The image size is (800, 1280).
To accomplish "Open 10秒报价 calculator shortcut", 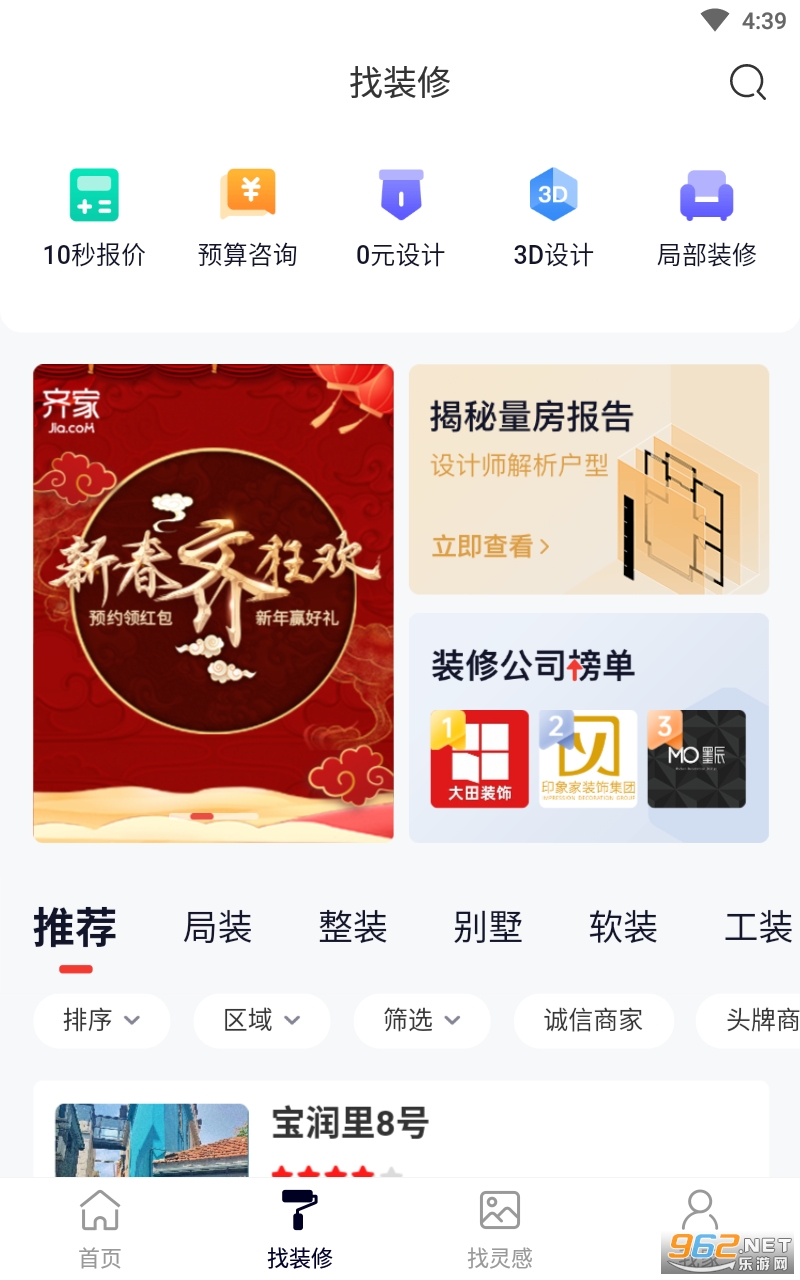I will [x=94, y=219].
